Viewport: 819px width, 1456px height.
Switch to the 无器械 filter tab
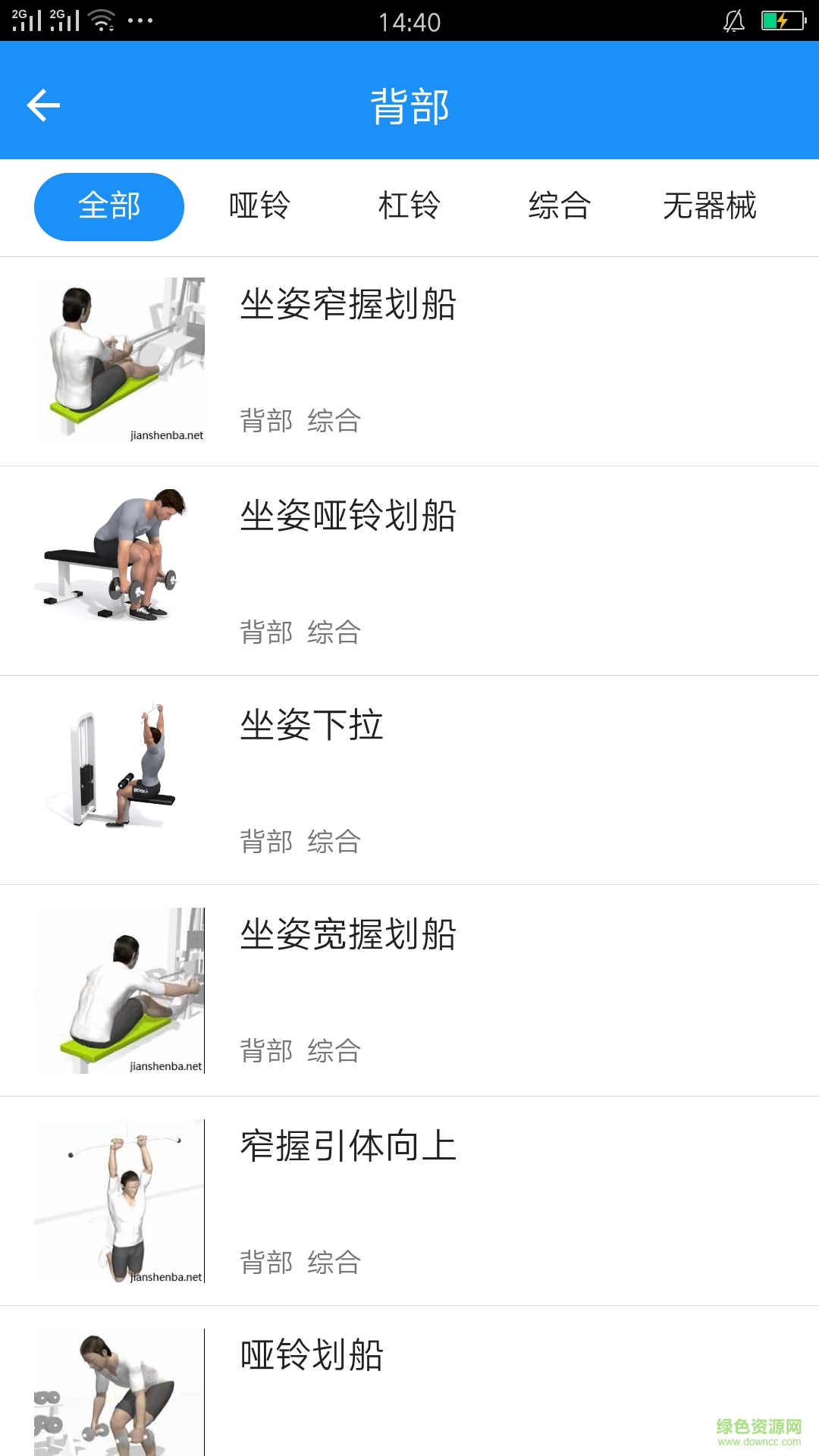[711, 206]
